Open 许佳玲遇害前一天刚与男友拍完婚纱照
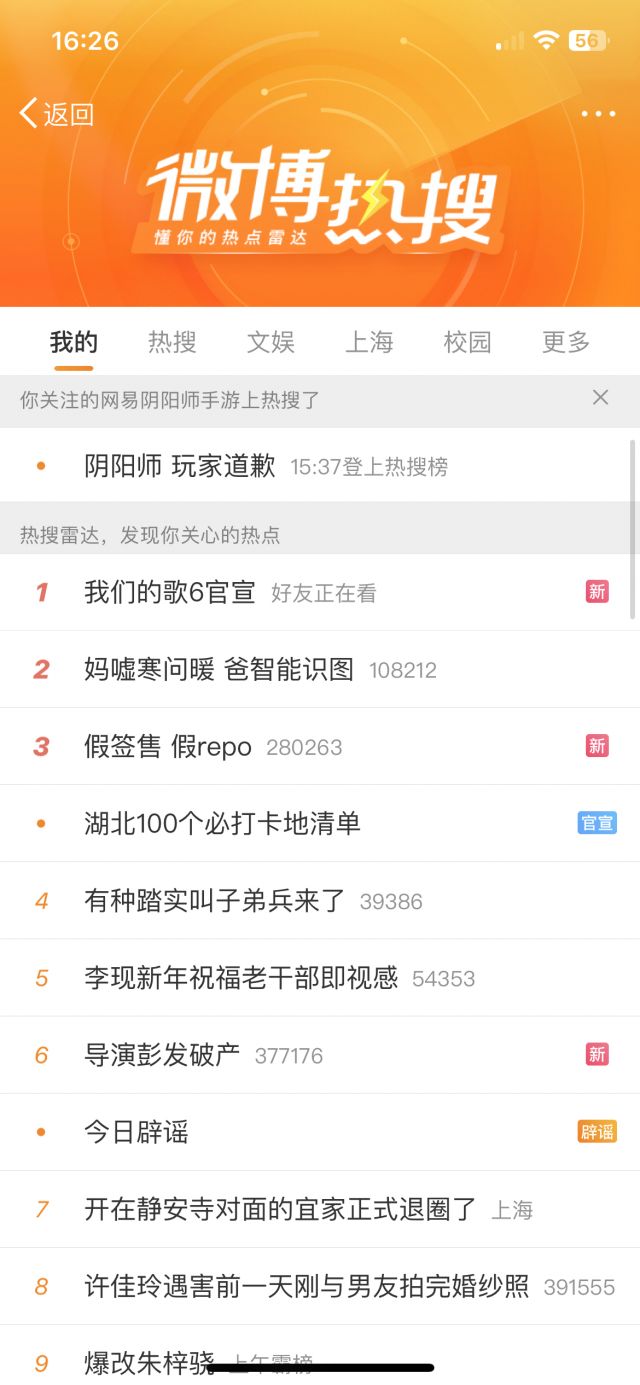640x1385 pixels. pyautogui.click(x=306, y=1287)
